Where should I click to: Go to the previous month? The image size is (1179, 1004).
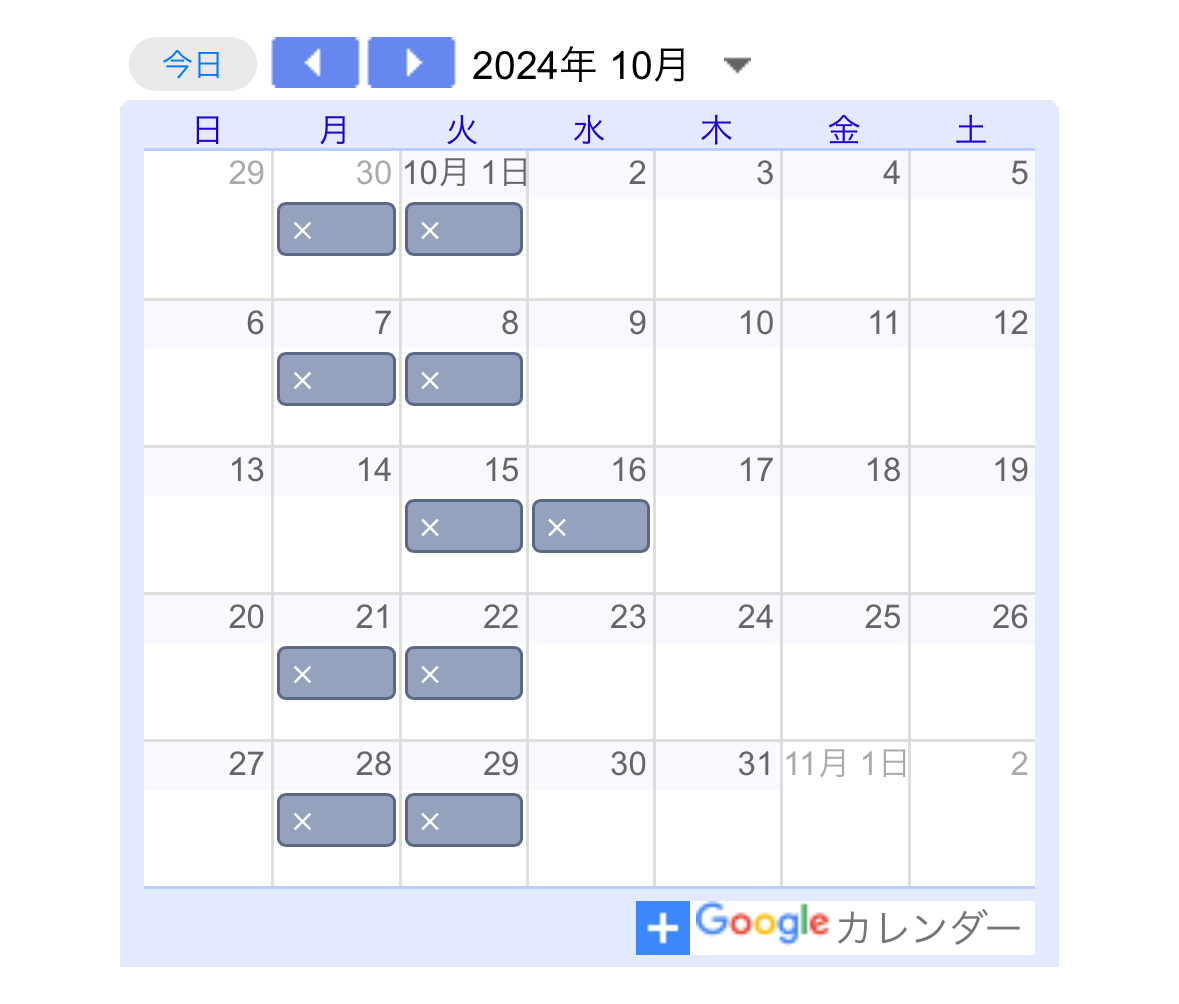(x=314, y=63)
